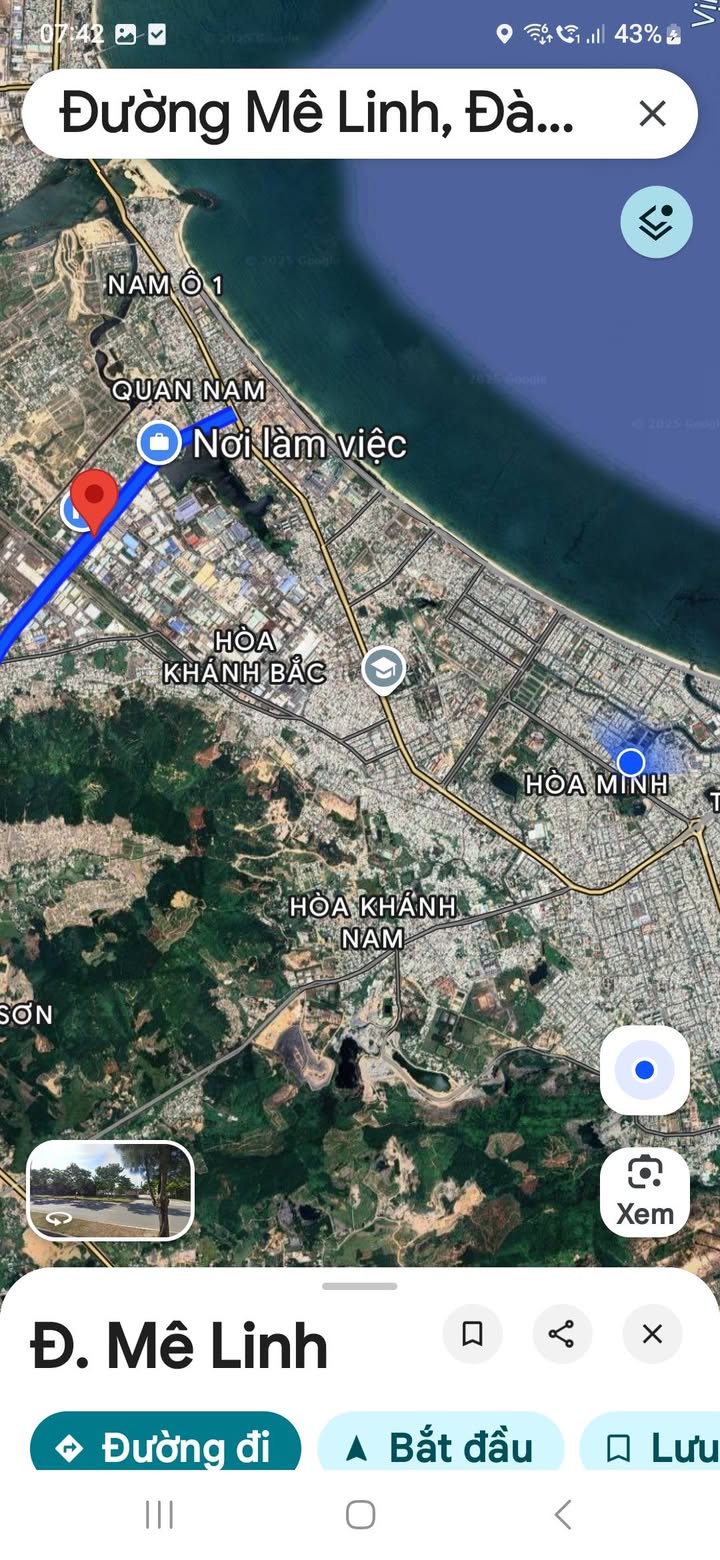The height and width of the screenshot is (1560, 720).
Task: Close the Đ. Mê Linh place card
Action: [652, 1333]
